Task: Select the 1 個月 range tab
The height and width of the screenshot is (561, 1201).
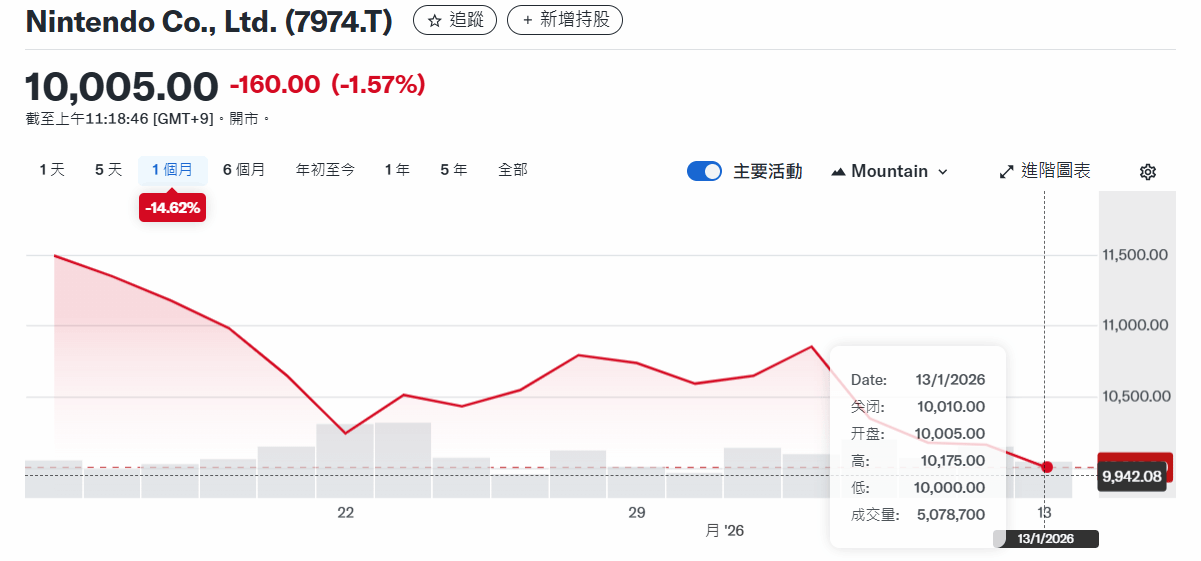Action: pos(173,170)
